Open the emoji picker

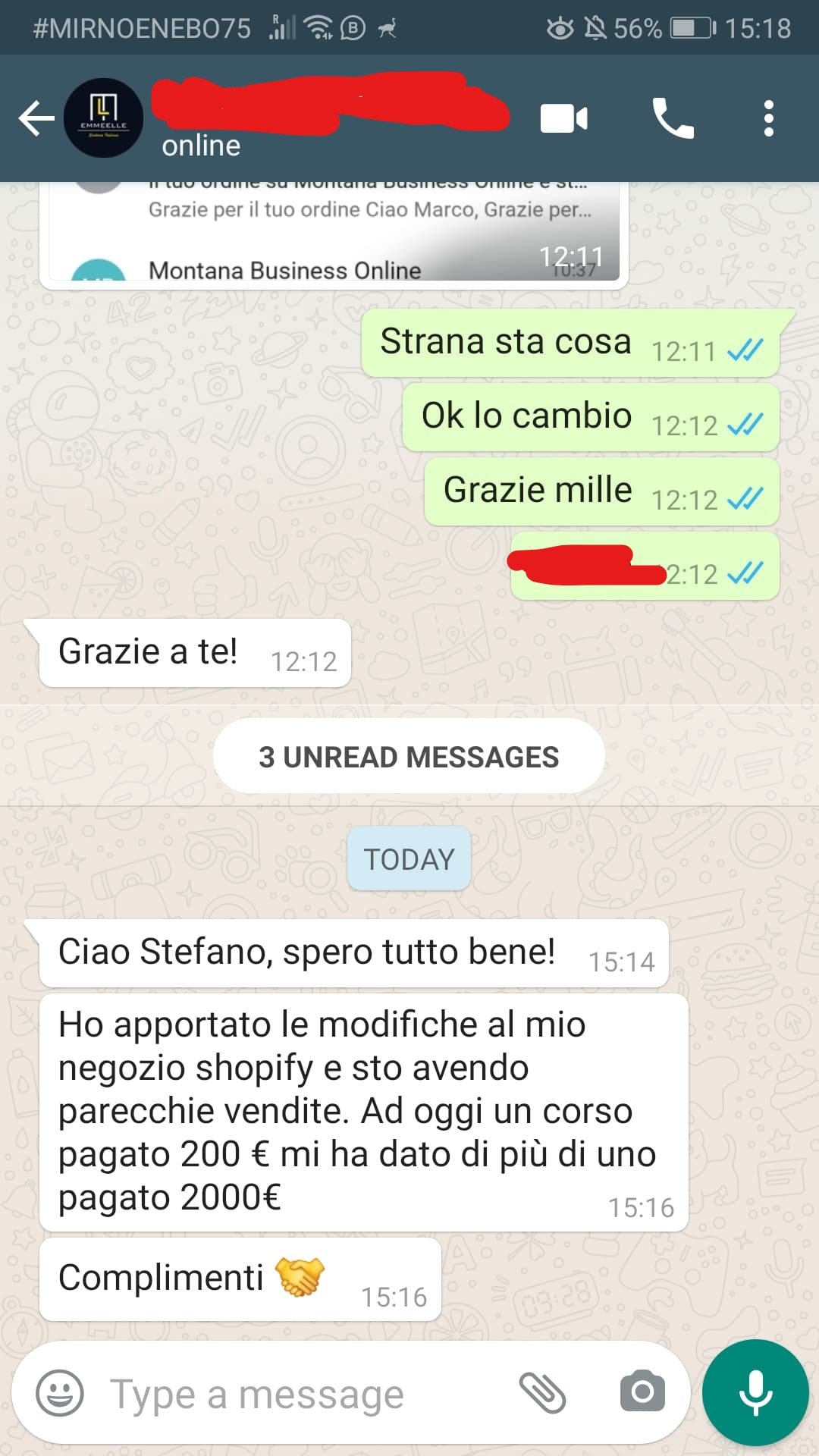(60, 1393)
